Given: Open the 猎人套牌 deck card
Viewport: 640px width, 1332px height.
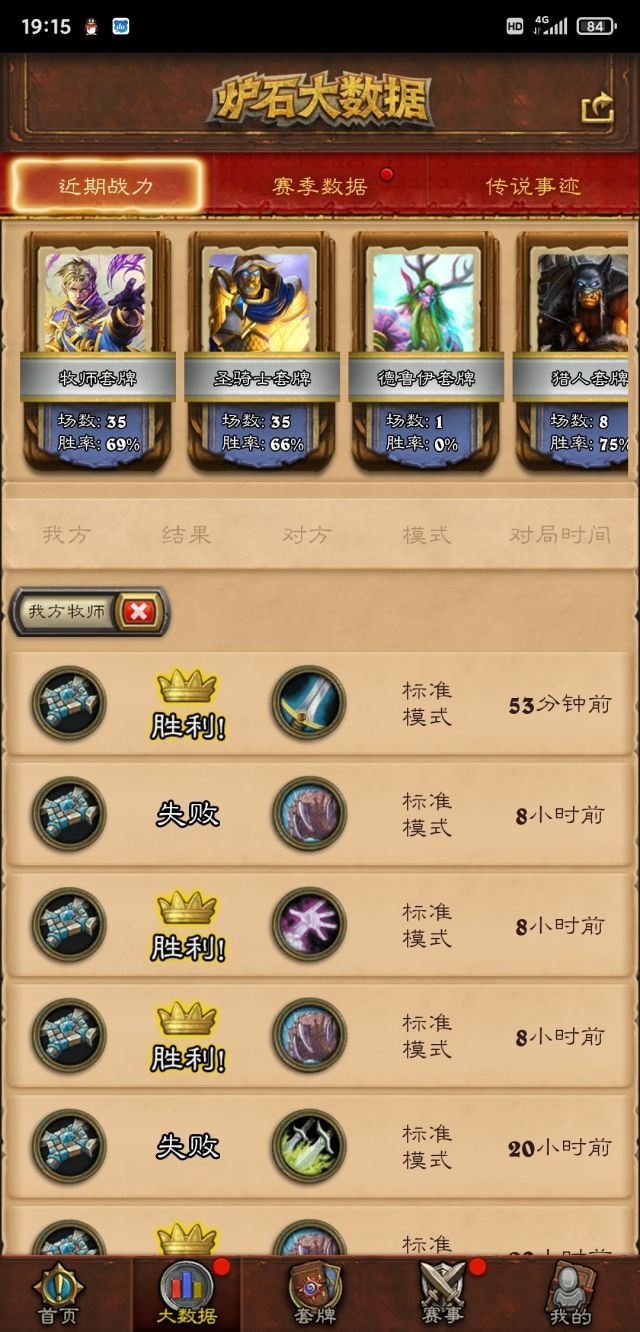Looking at the screenshot, I should pyautogui.click(x=580, y=350).
